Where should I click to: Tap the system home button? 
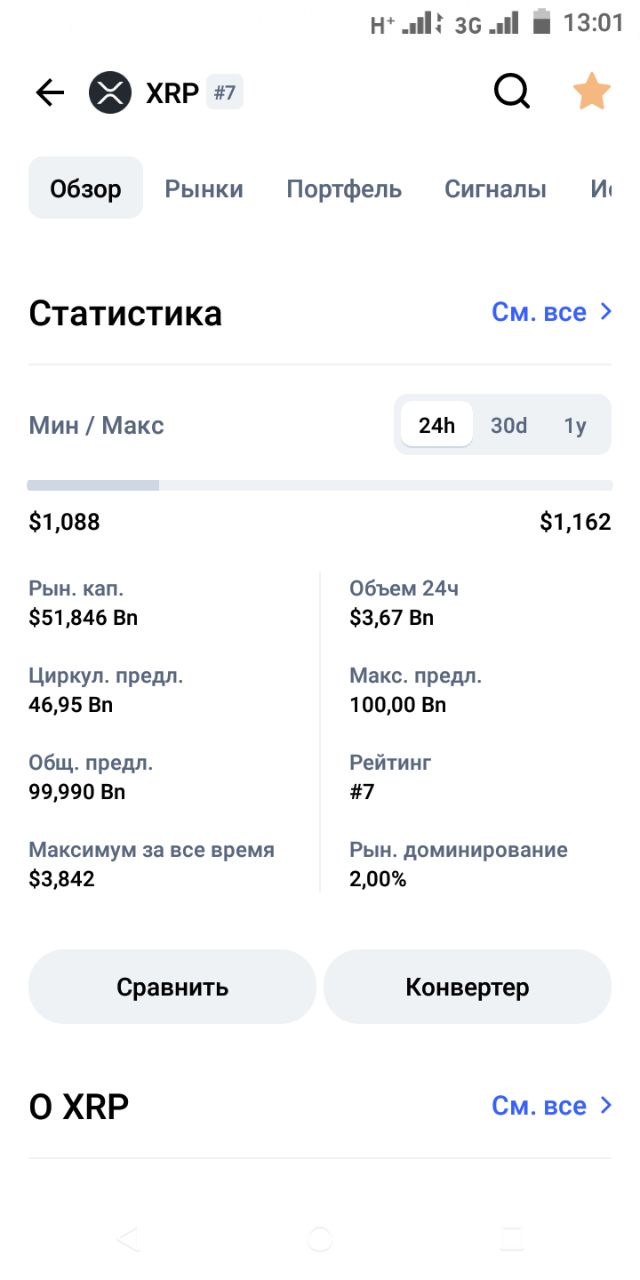320,1240
